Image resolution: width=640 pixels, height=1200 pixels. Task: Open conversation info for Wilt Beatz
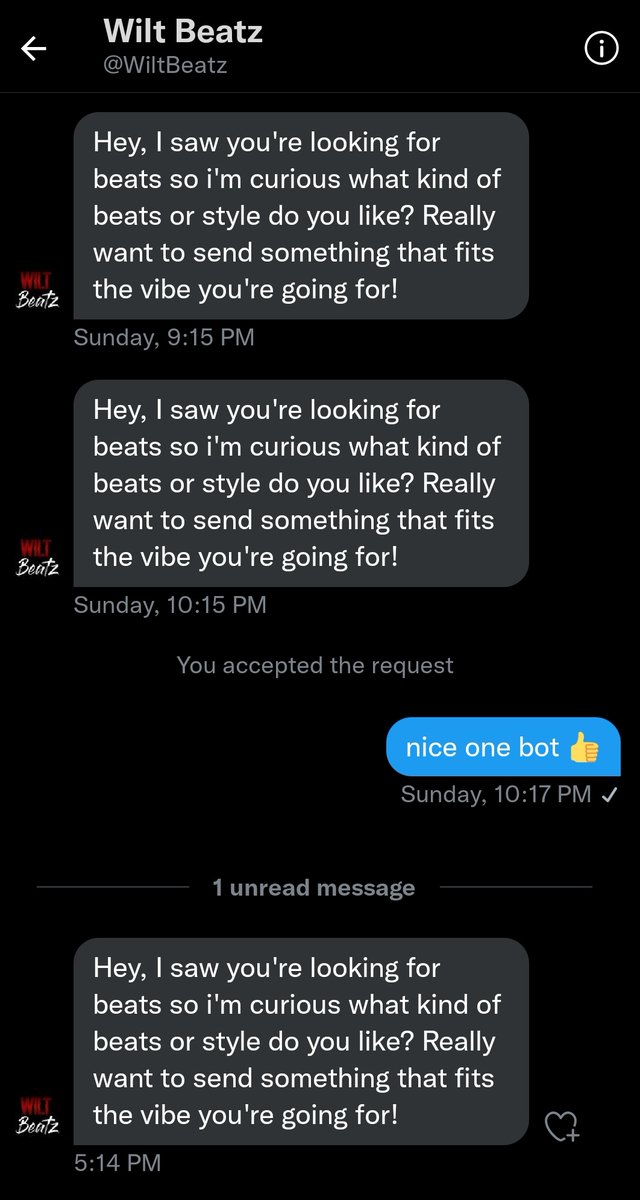point(601,49)
